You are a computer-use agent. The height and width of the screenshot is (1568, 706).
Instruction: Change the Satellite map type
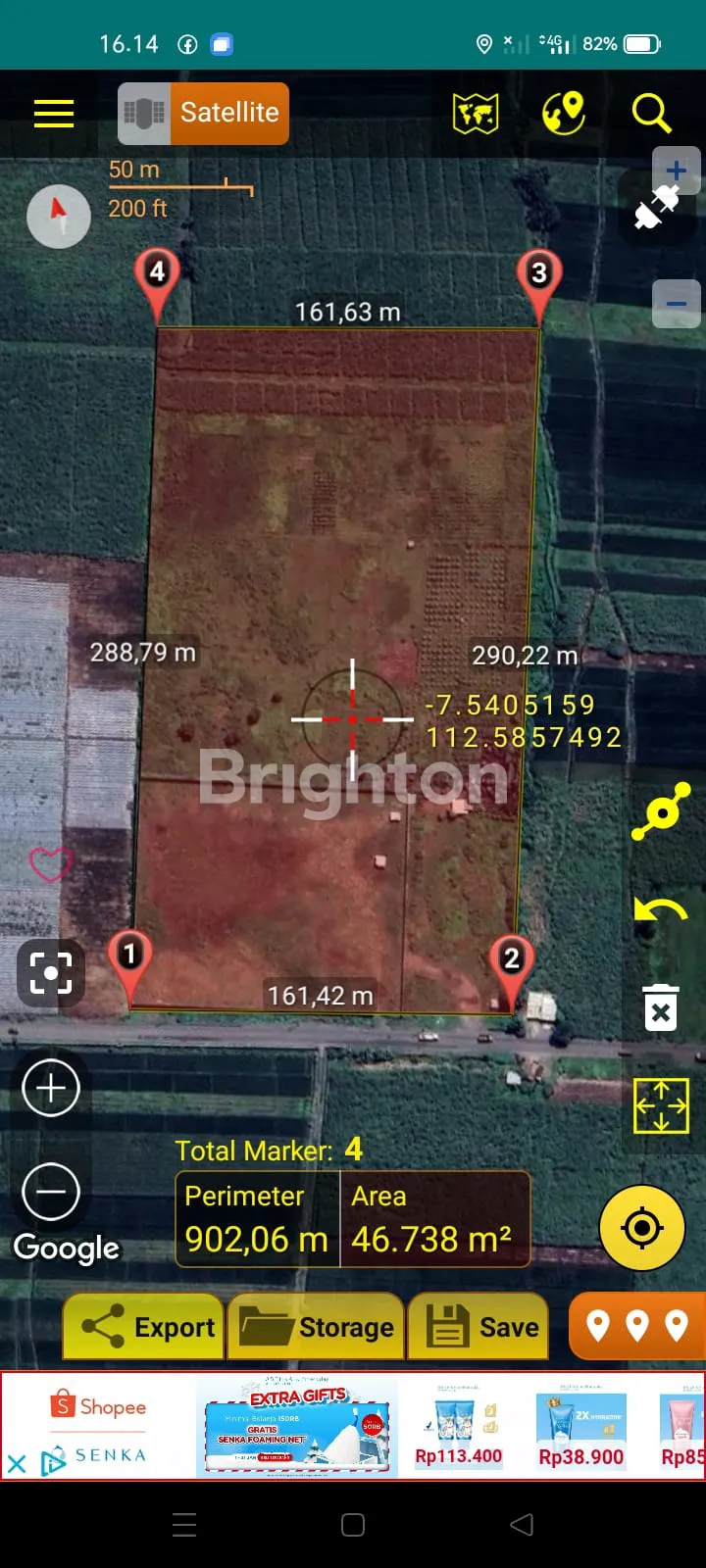click(x=204, y=114)
